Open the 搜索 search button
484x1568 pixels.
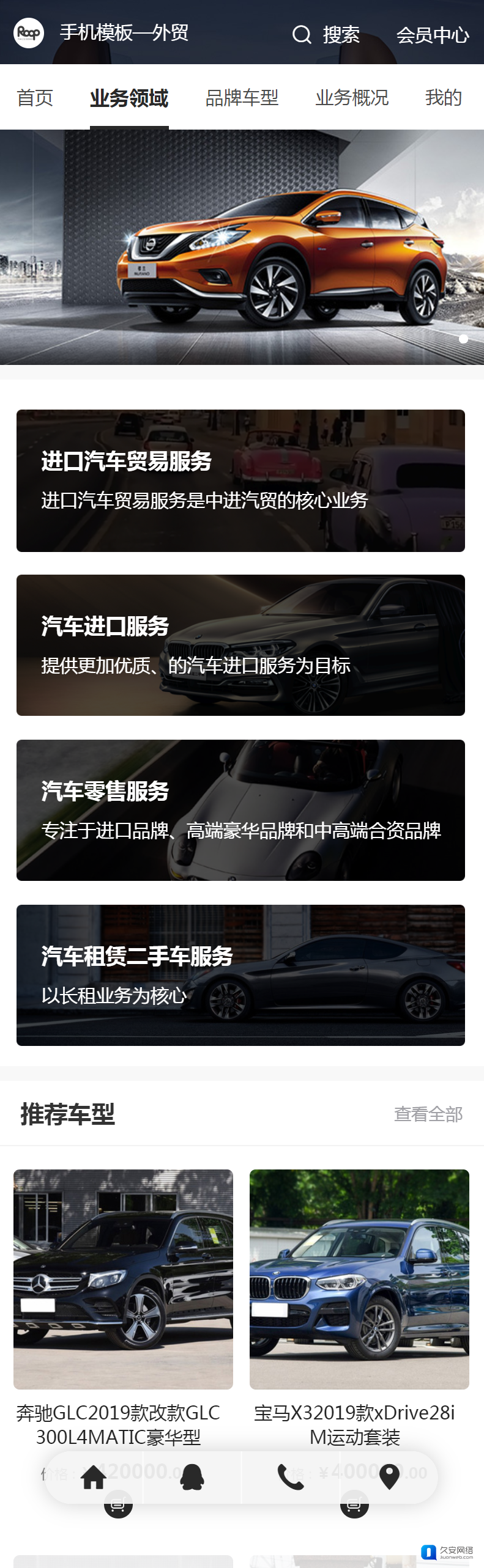(326, 34)
